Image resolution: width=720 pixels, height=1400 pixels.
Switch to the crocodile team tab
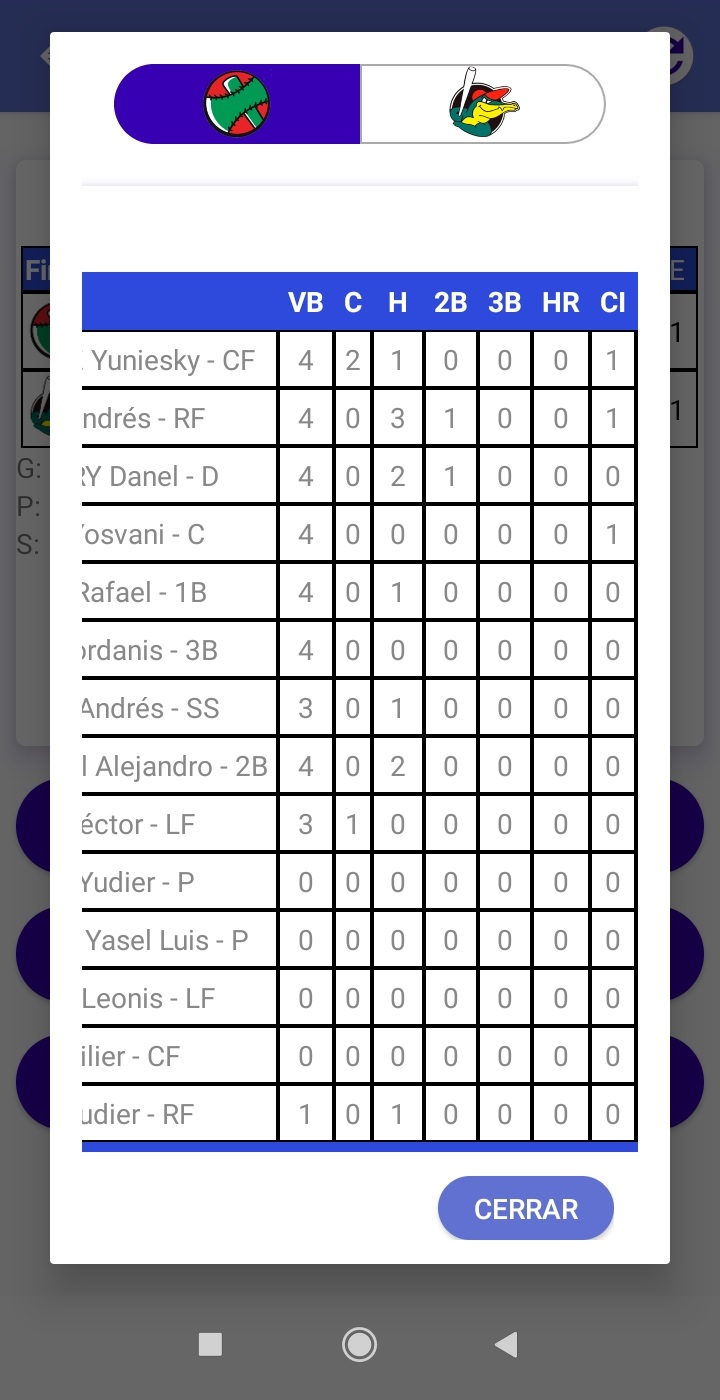pyautogui.click(x=483, y=104)
